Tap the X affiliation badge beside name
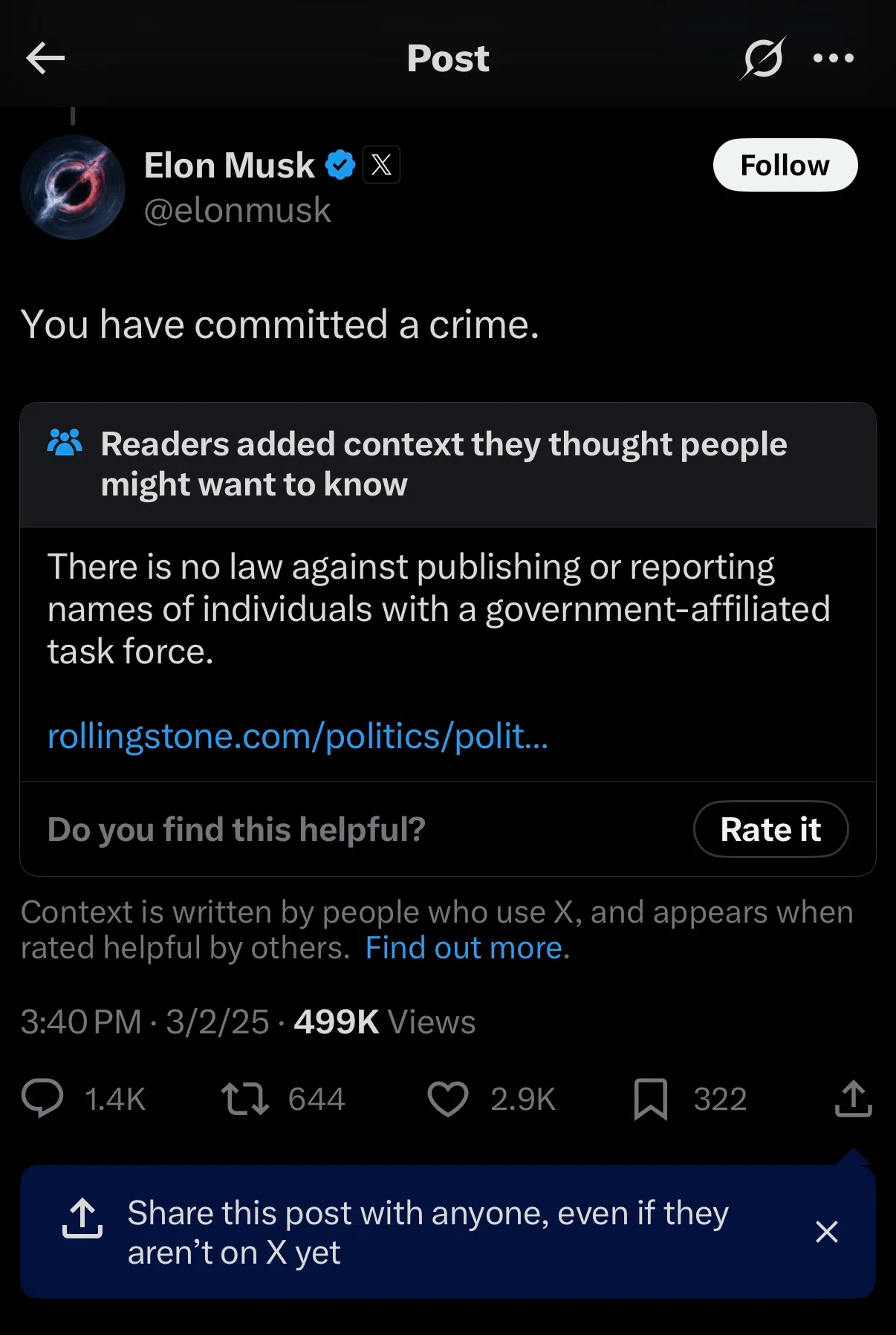Screen dimensions: 896x1335 click(381, 165)
